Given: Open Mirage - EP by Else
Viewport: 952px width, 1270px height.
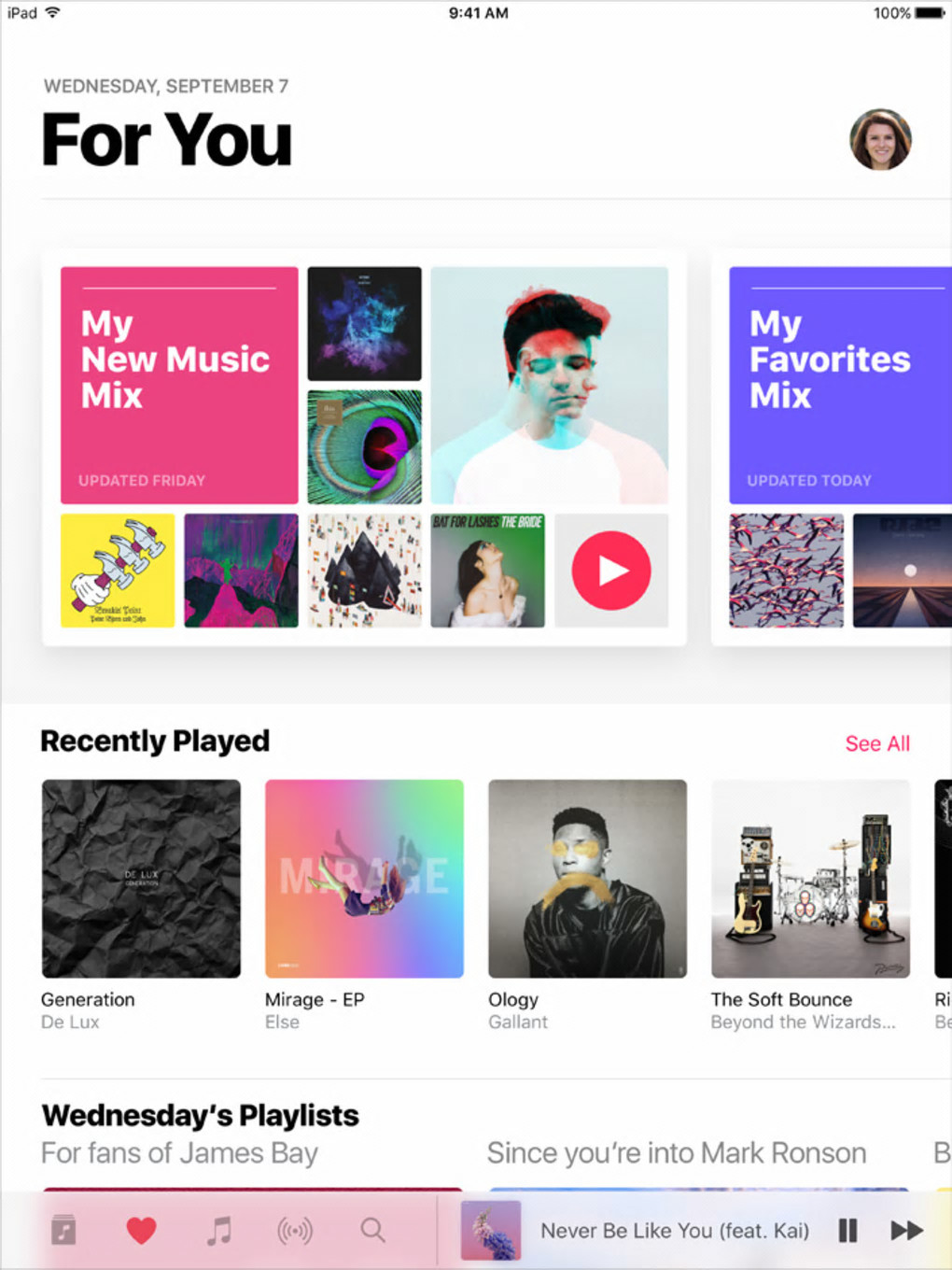Looking at the screenshot, I should pyautogui.click(x=364, y=879).
